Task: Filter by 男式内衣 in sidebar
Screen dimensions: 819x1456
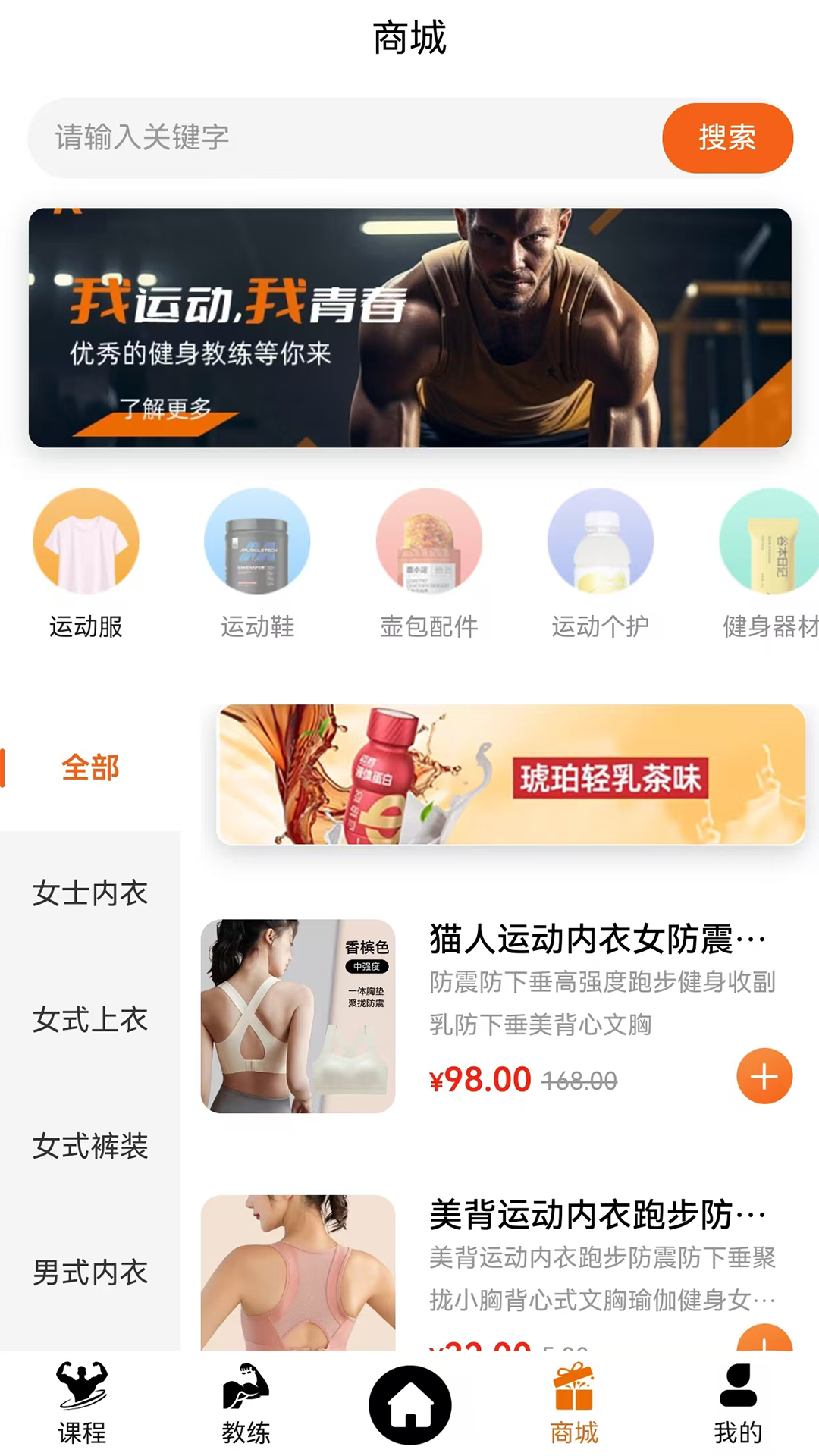Action: click(x=90, y=1272)
